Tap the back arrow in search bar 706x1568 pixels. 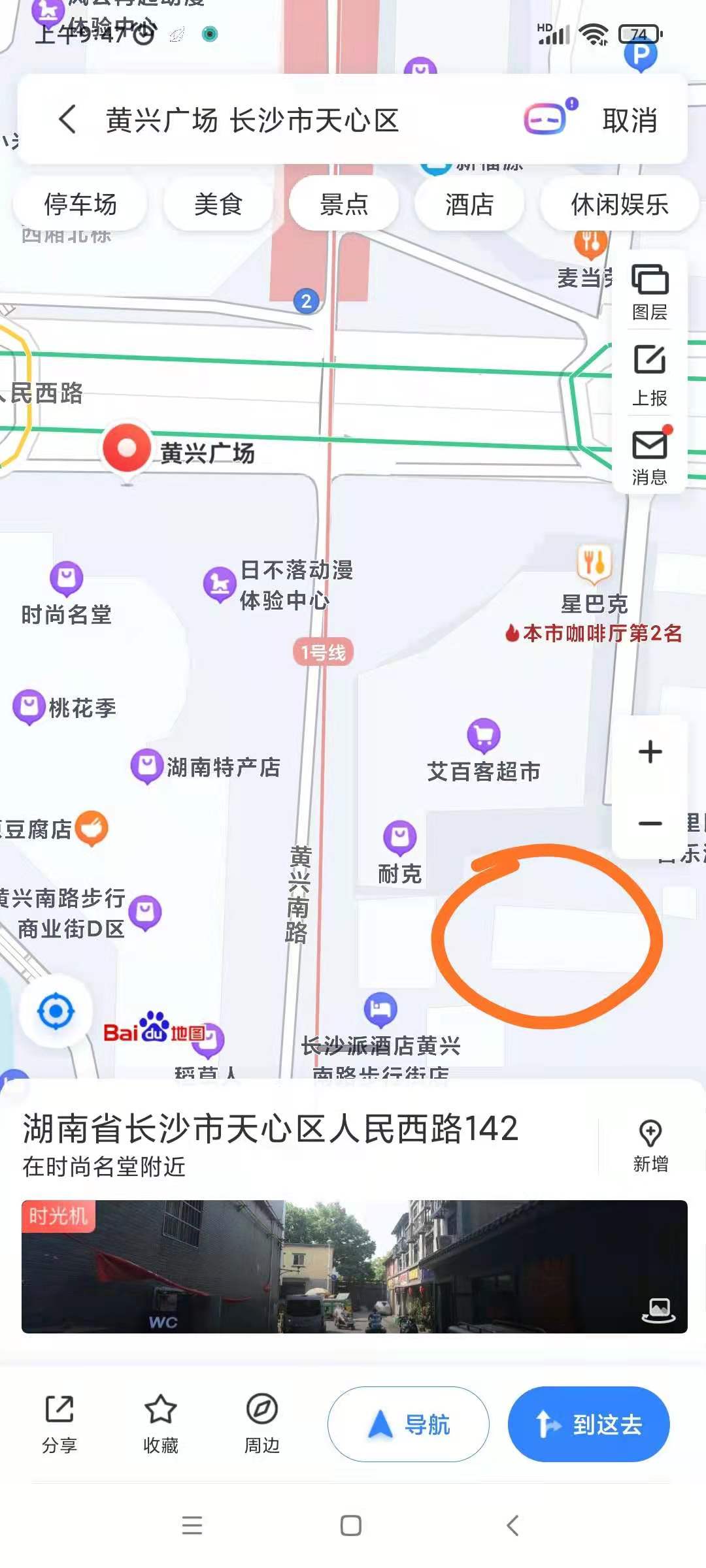tap(68, 120)
